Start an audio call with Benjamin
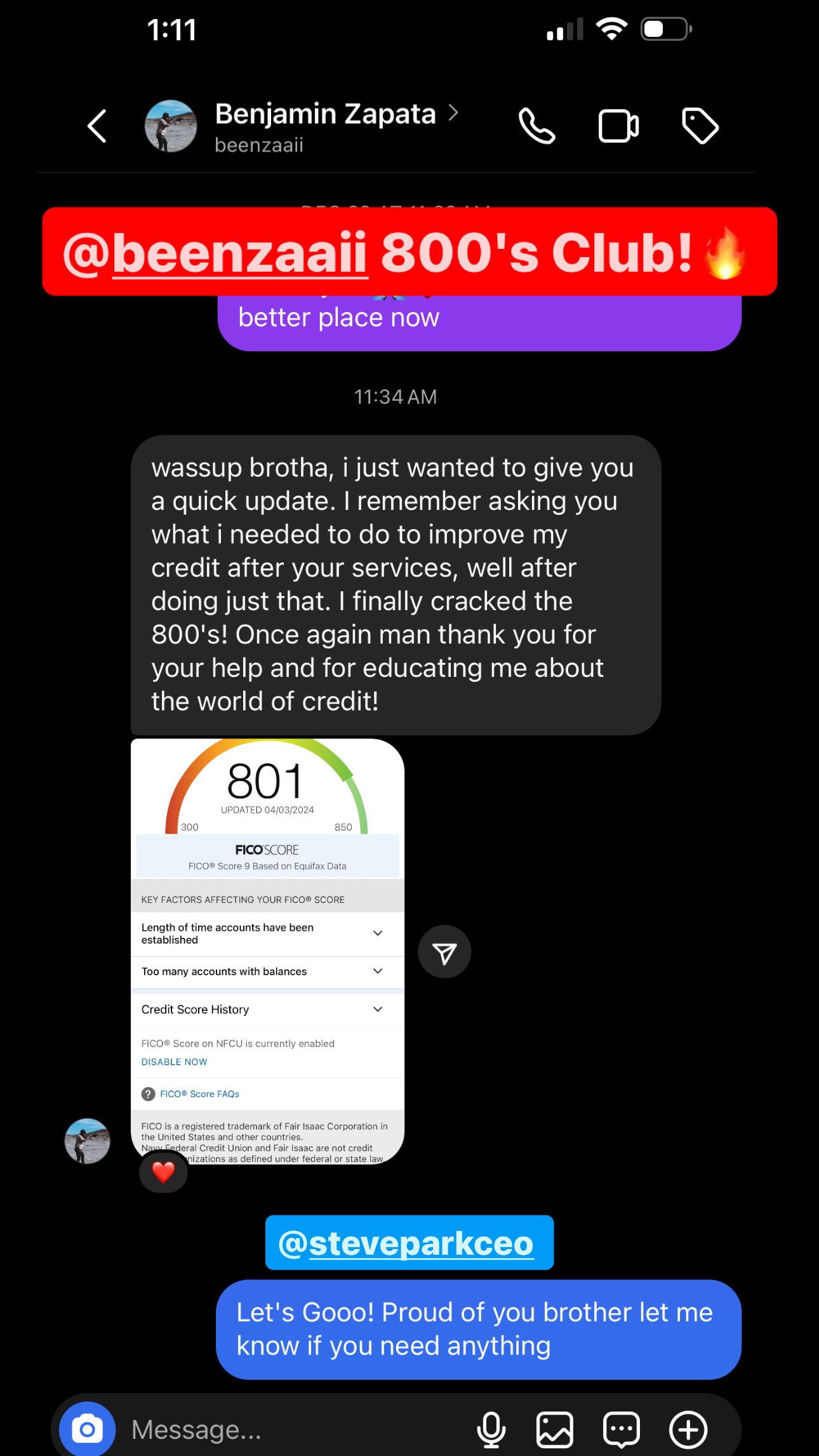Image resolution: width=819 pixels, height=1456 pixels. click(536, 126)
